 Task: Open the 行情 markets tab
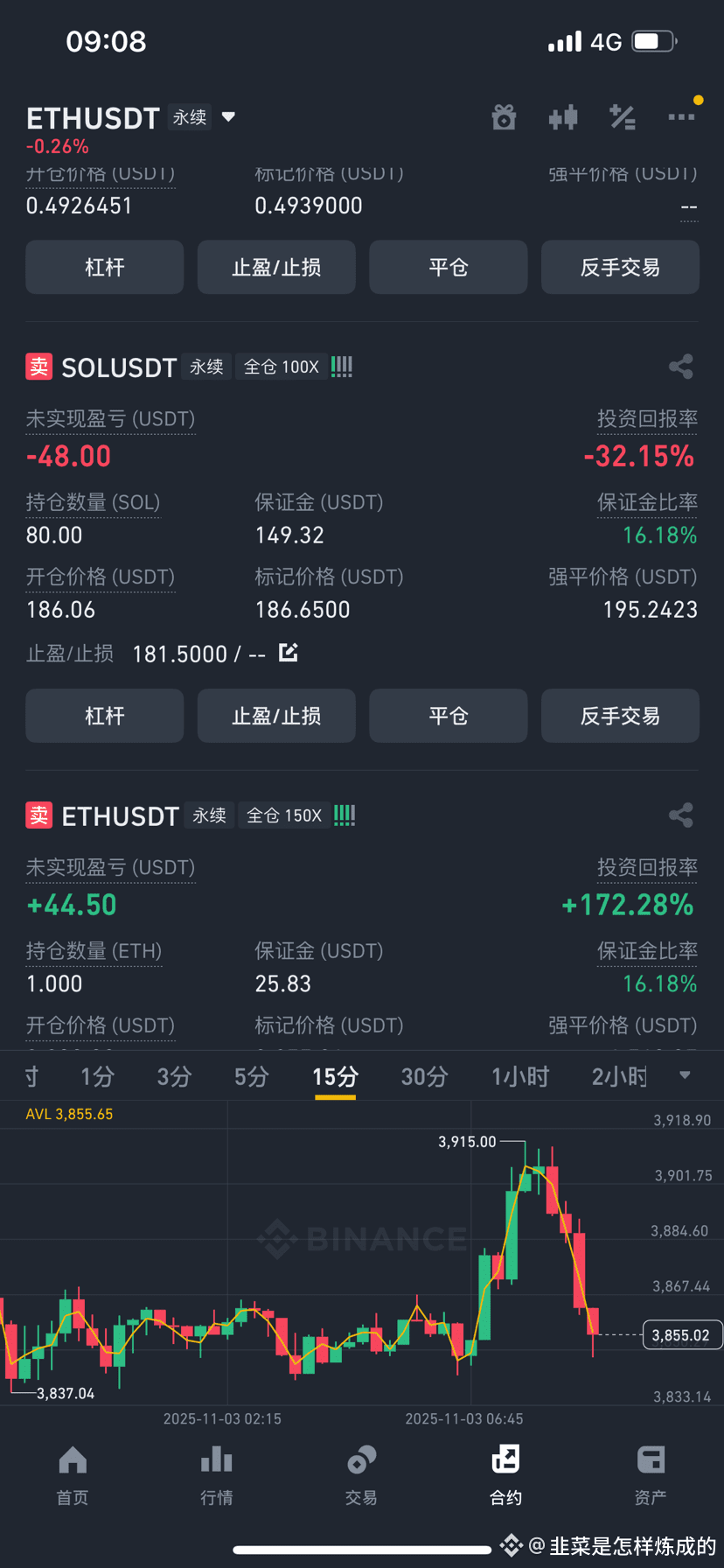coord(217,1475)
